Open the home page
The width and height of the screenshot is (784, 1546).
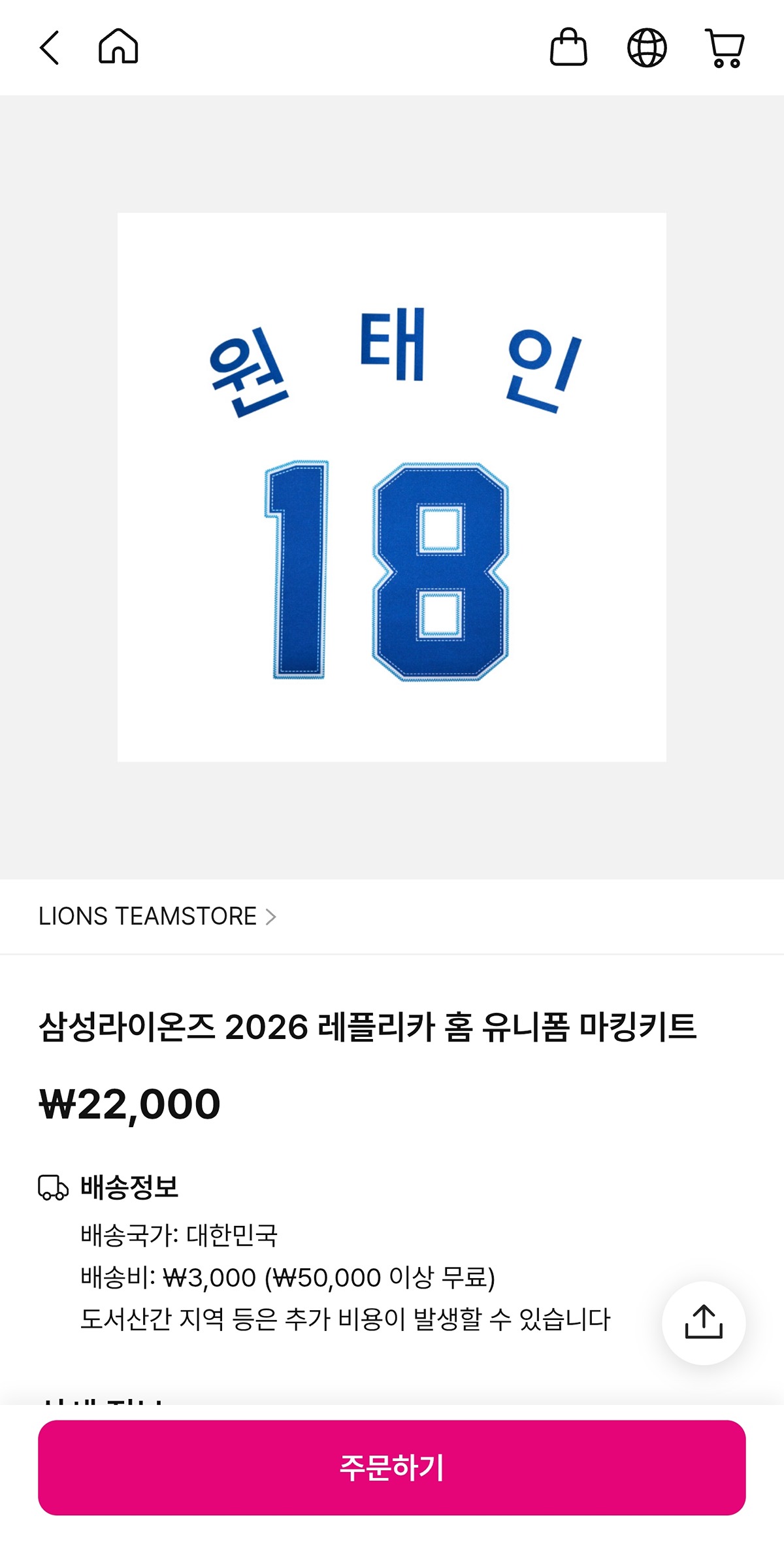(118, 47)
